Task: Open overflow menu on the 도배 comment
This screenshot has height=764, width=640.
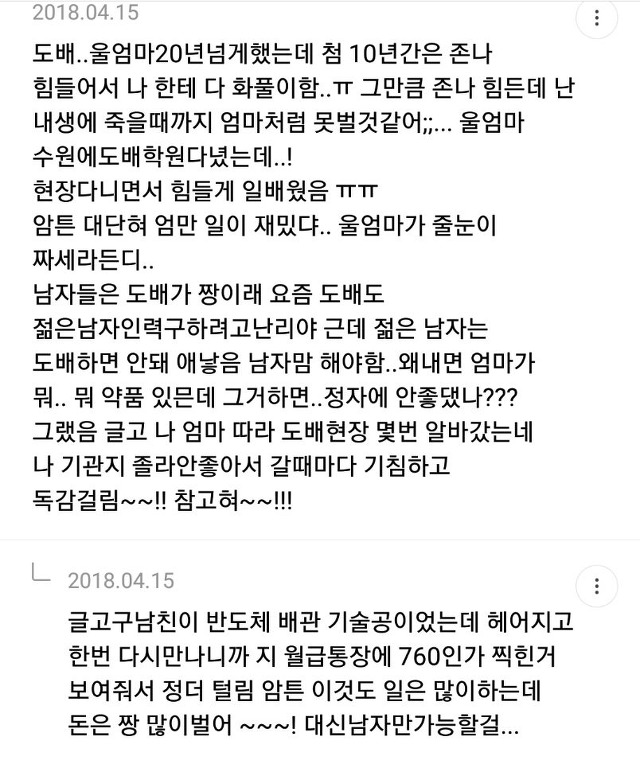Action: point(597,18)
